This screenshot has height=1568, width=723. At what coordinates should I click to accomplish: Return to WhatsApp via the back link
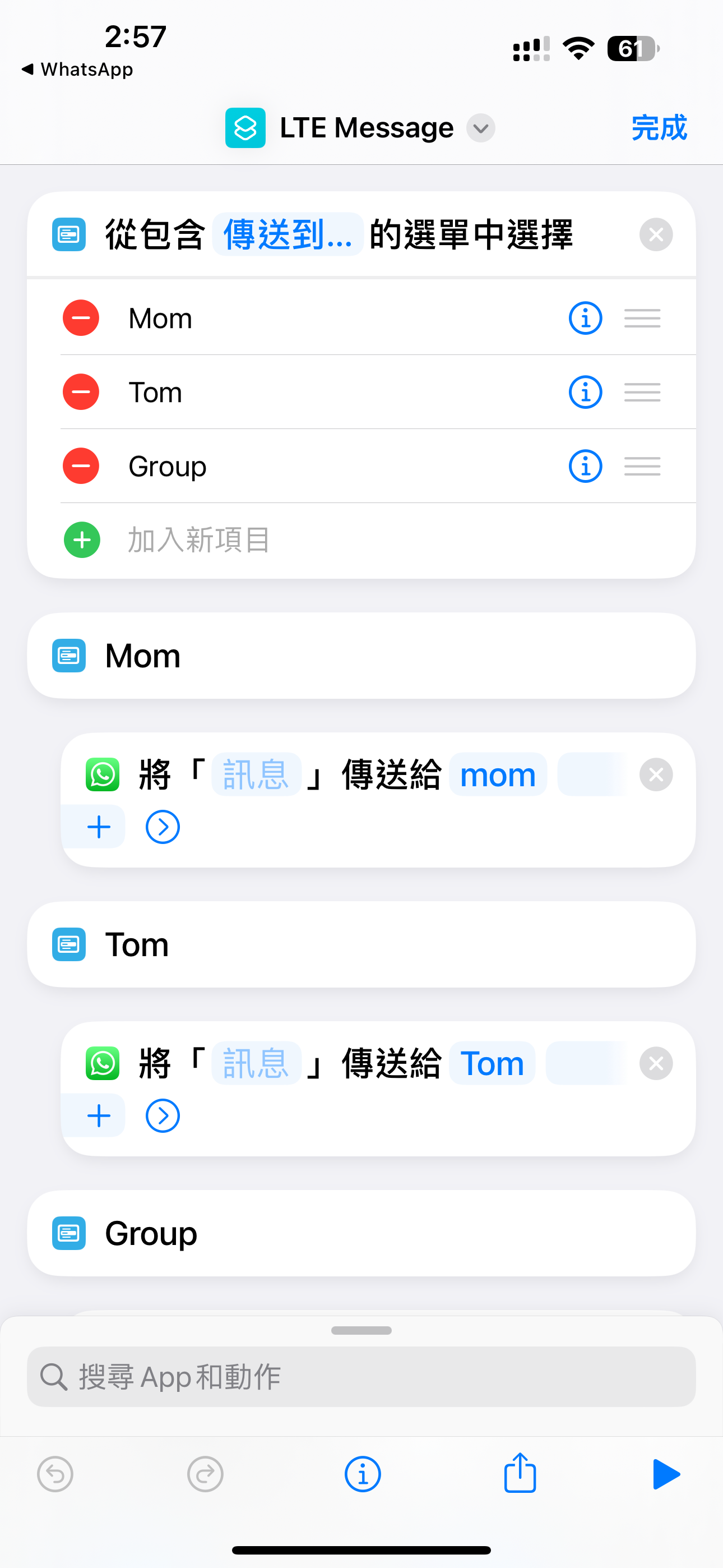point(77,70)
